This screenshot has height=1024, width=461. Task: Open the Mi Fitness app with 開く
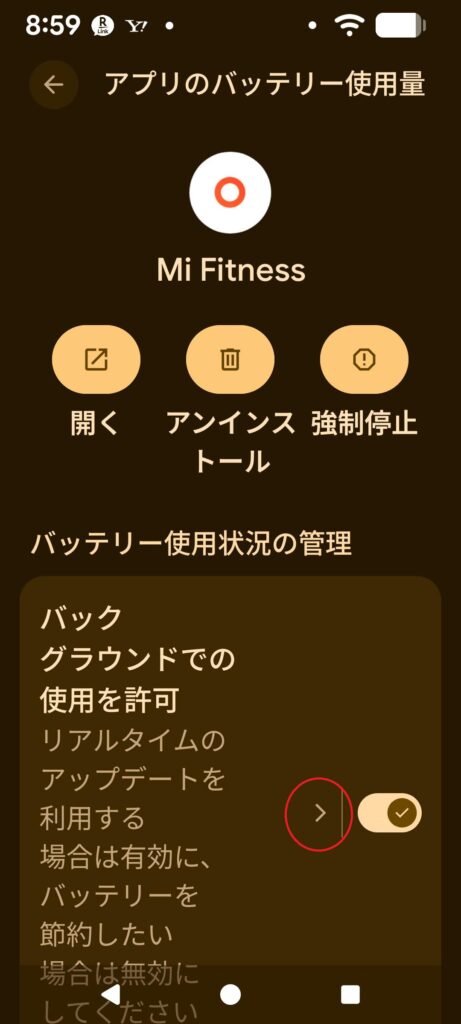click(x=96, y=359)
